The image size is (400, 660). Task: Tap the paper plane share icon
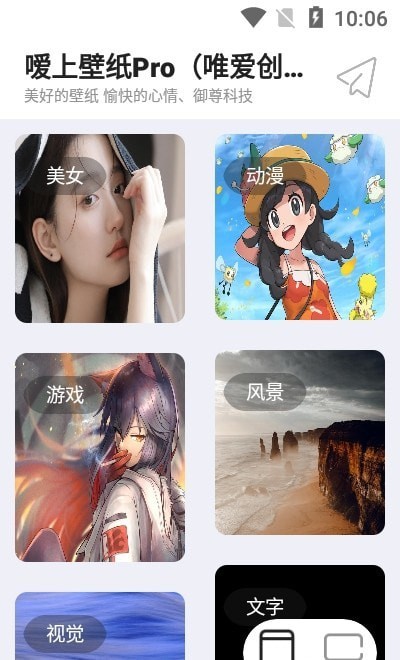357,78
